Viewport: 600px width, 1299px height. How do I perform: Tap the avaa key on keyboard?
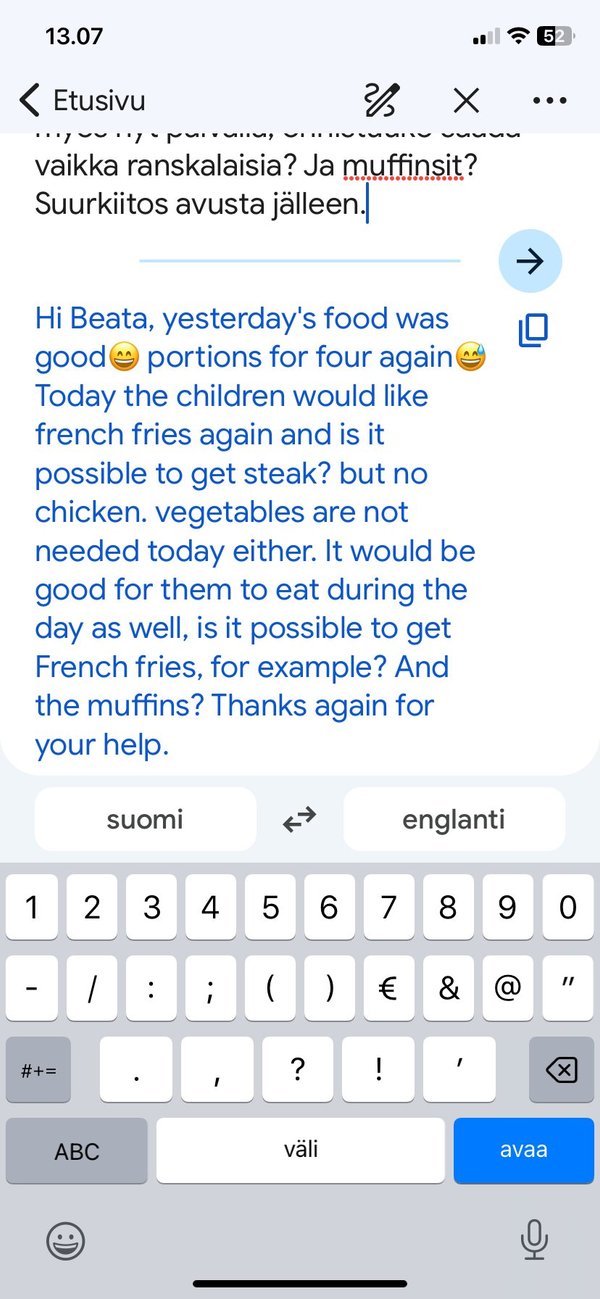pos(524,1150)
